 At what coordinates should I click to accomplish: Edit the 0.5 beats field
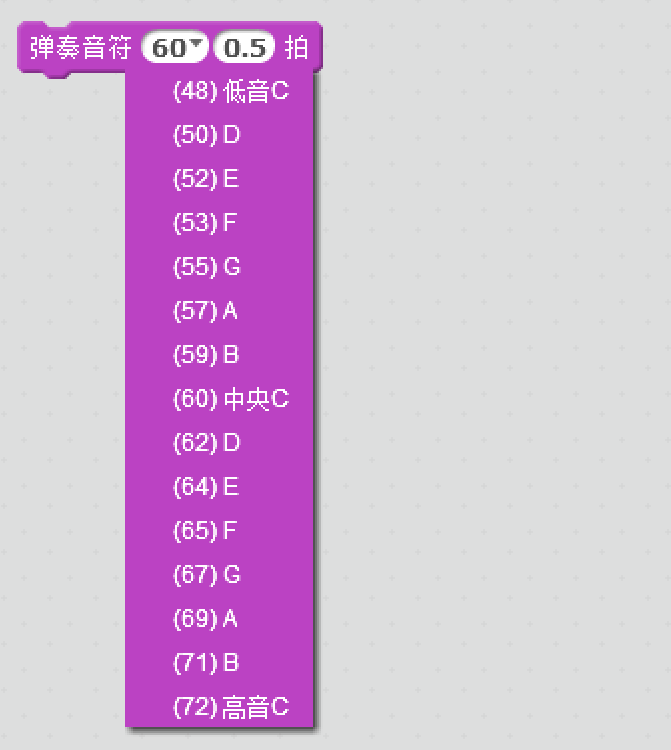click(x=244, y=48)
